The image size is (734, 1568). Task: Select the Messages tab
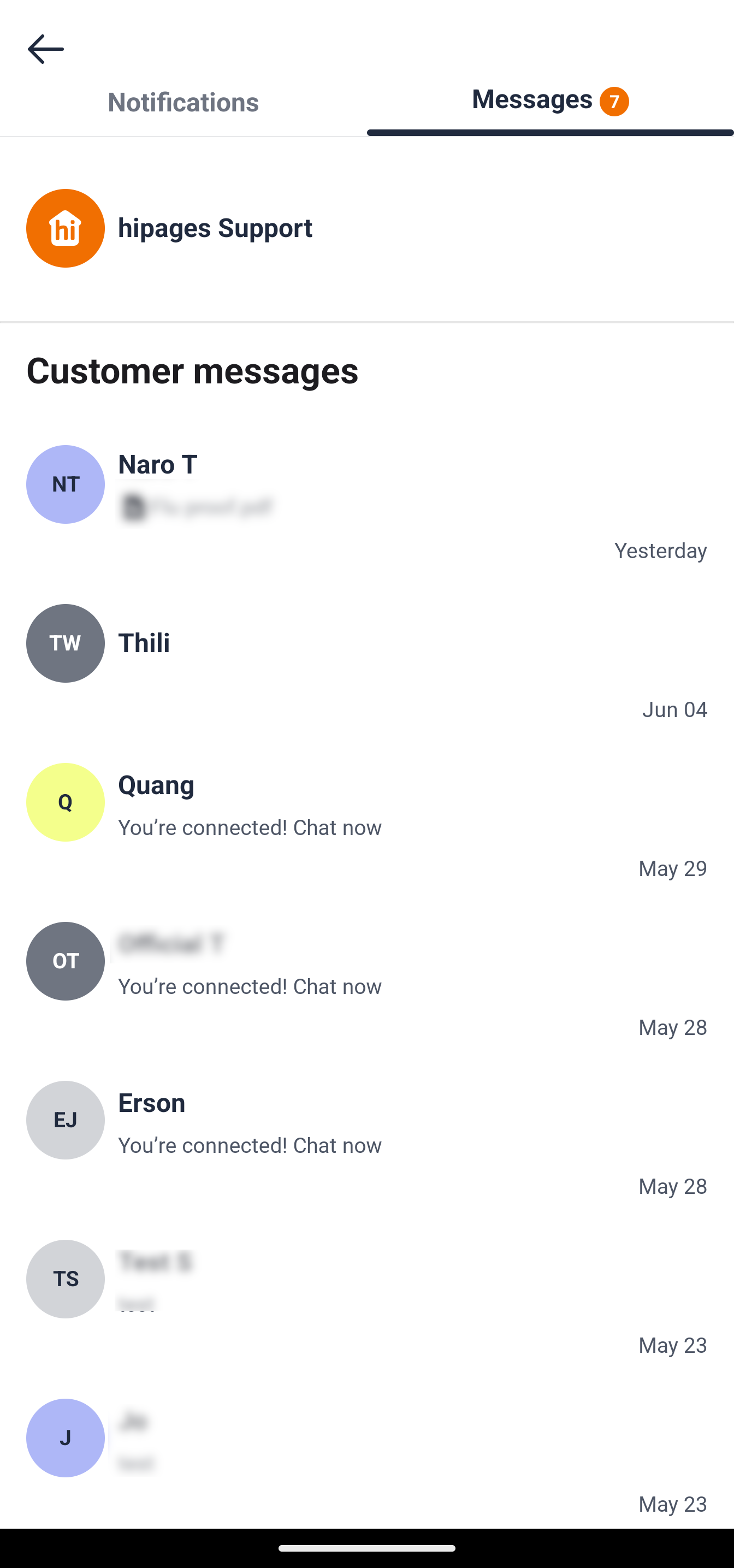549,100
